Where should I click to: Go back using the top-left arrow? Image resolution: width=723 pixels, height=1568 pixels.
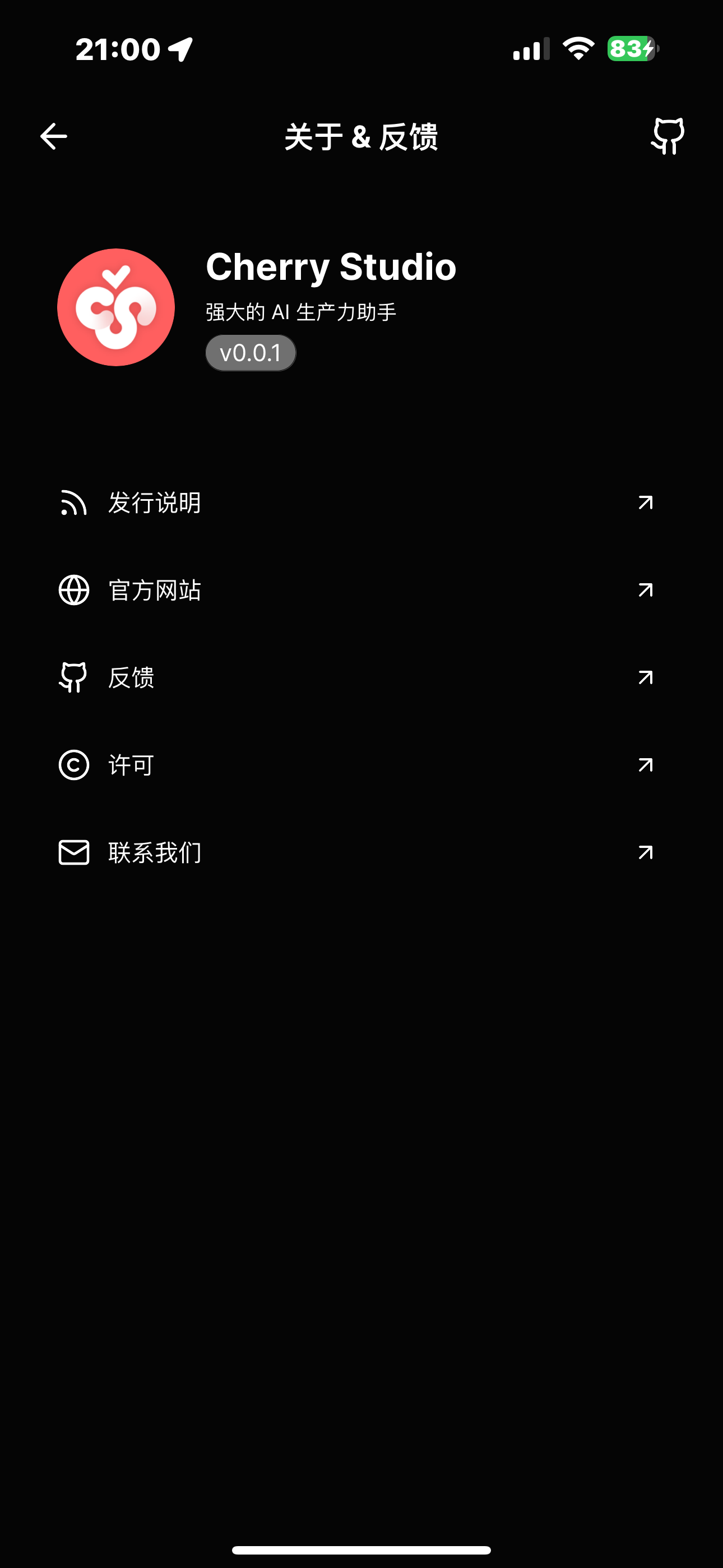tap(54, 136)
